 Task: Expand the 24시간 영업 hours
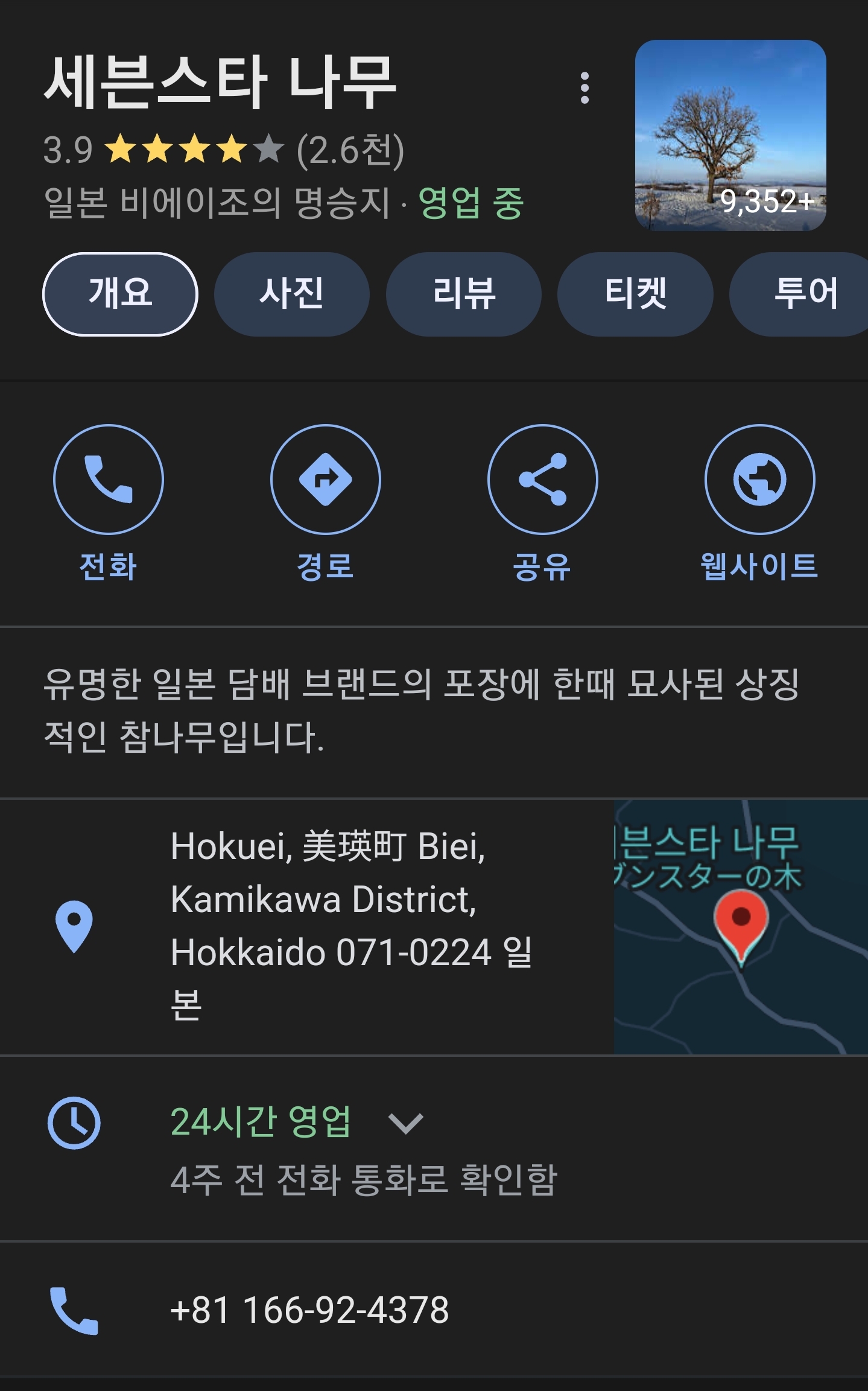pos(434,1149)
